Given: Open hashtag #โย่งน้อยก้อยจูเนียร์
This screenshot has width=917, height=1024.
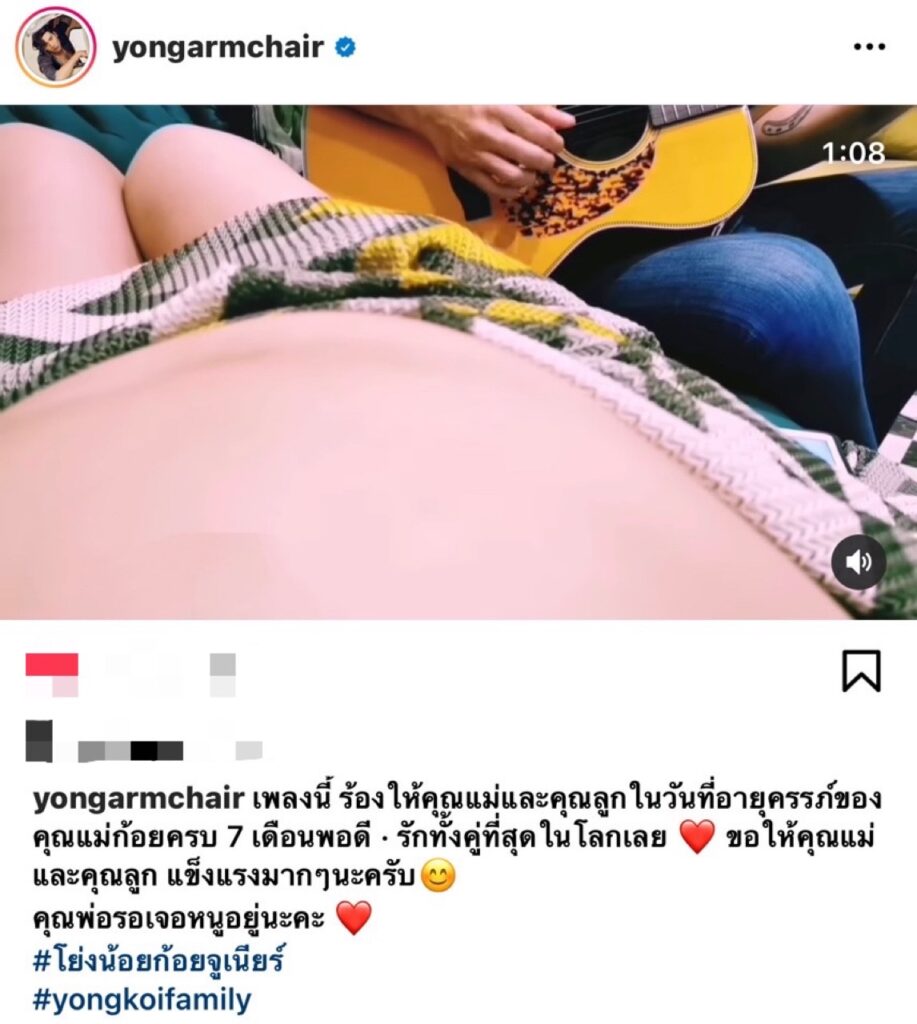Looking at the screenshot, I should (x=159, y=961).
